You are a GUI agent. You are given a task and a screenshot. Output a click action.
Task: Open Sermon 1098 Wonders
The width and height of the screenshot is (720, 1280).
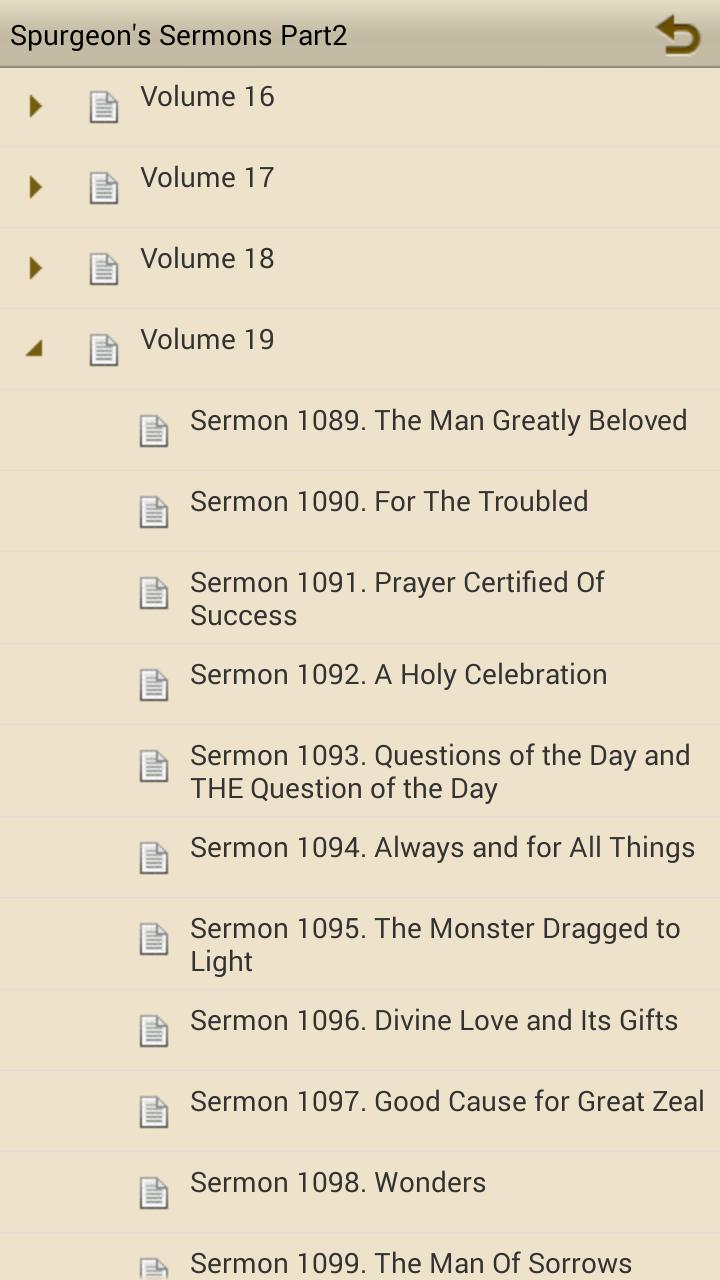pyautogui.click(x=338, y=1183)
